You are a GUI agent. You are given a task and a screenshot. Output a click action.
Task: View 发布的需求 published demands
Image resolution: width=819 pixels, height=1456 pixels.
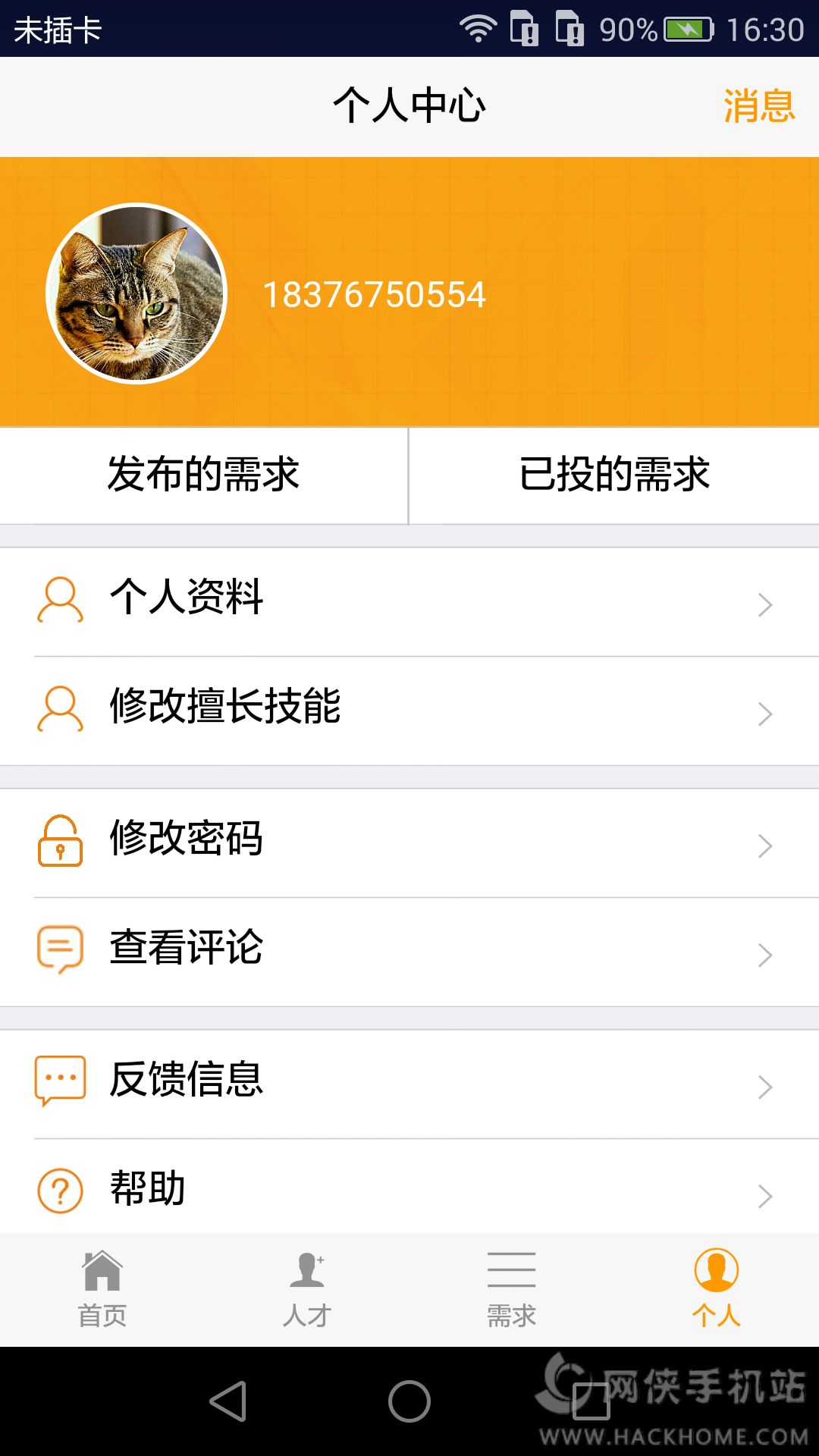tap(203, 475)
